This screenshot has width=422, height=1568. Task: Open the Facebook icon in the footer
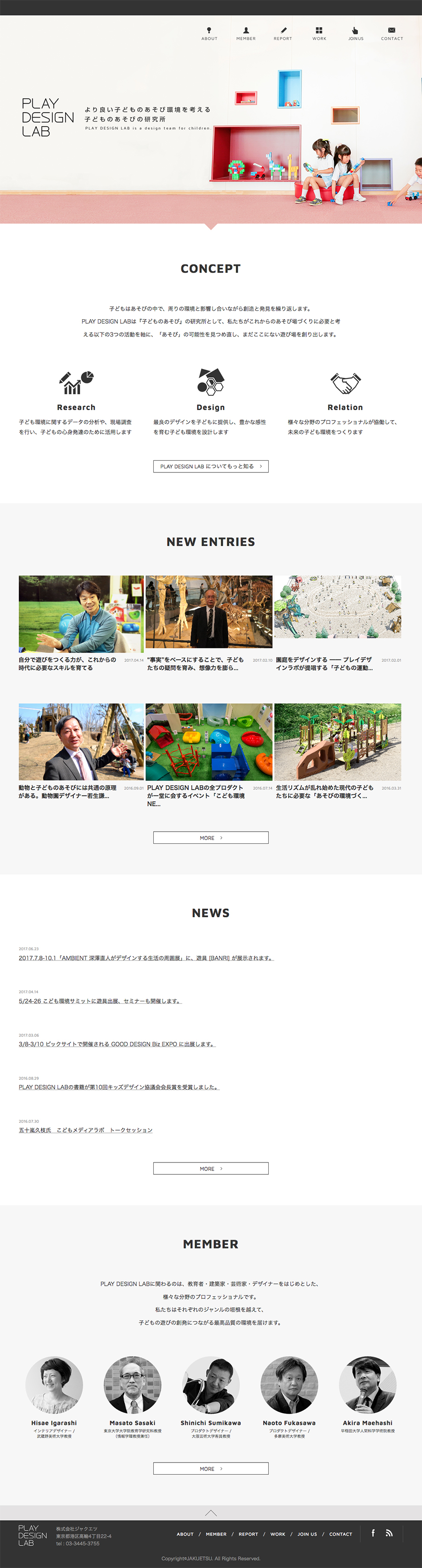(x=373, y=1533)
